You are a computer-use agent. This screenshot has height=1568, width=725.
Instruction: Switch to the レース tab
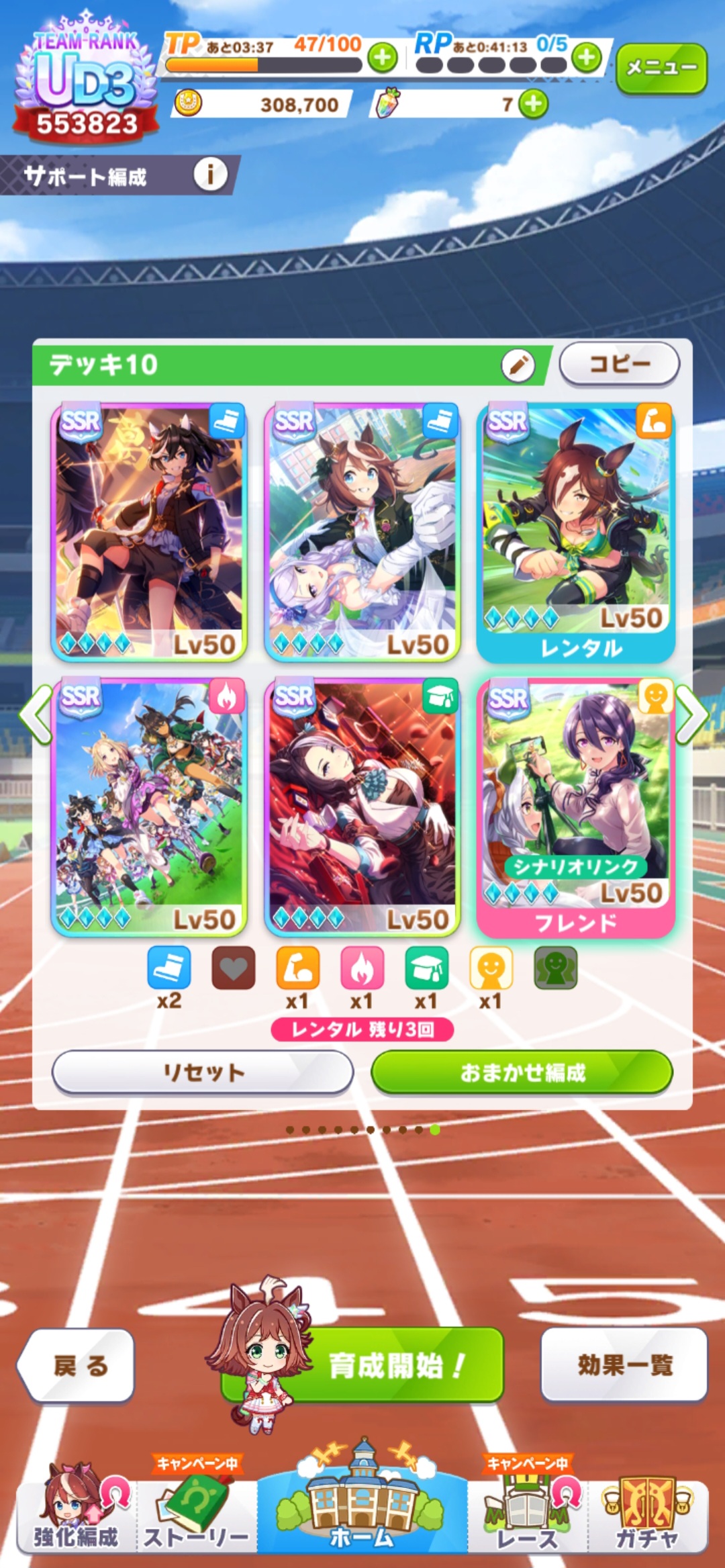[x=527, y=1518]
